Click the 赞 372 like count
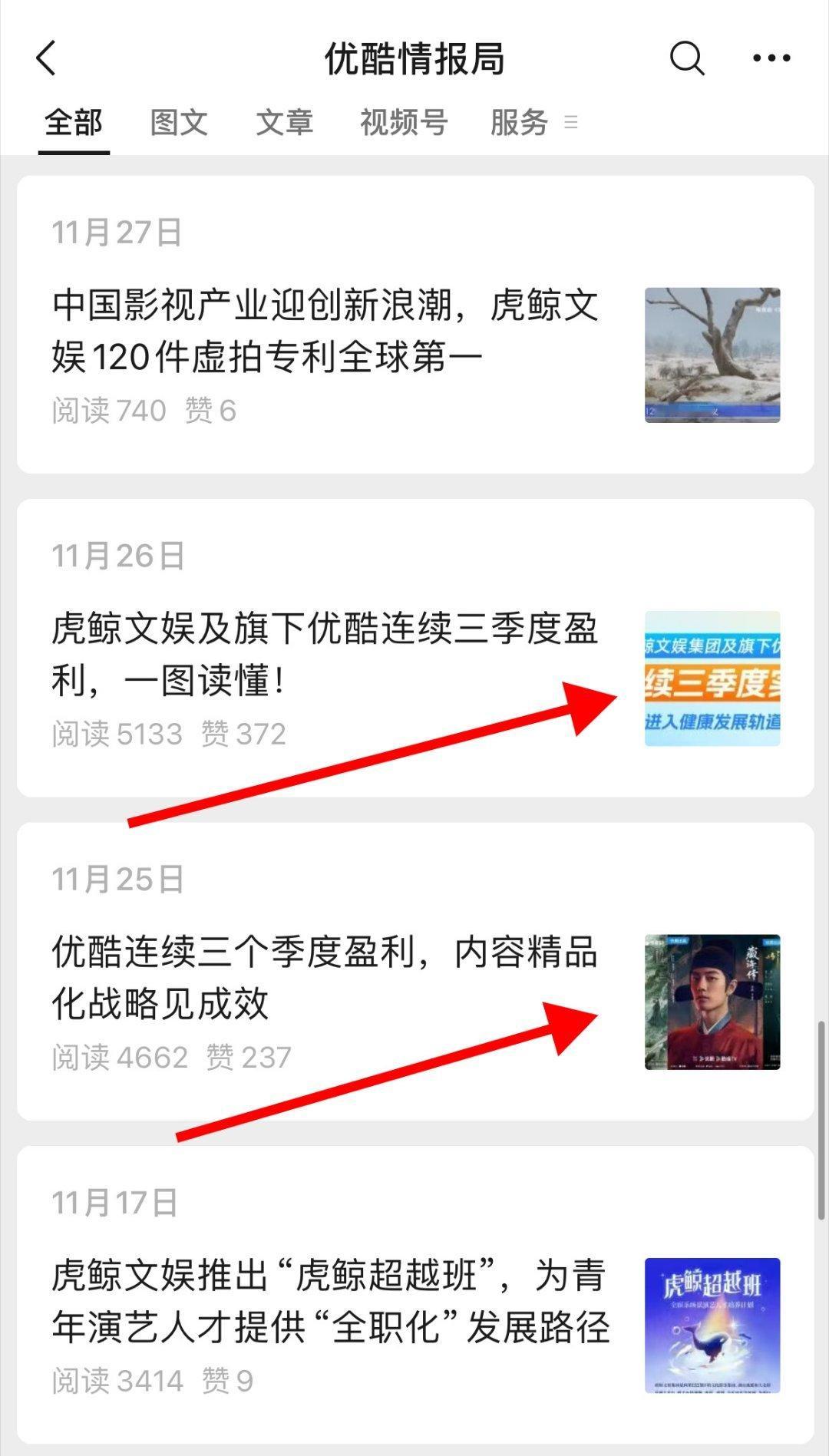Image resolution: width=829 pixels, height=1456 pixels. coord(244,735)
